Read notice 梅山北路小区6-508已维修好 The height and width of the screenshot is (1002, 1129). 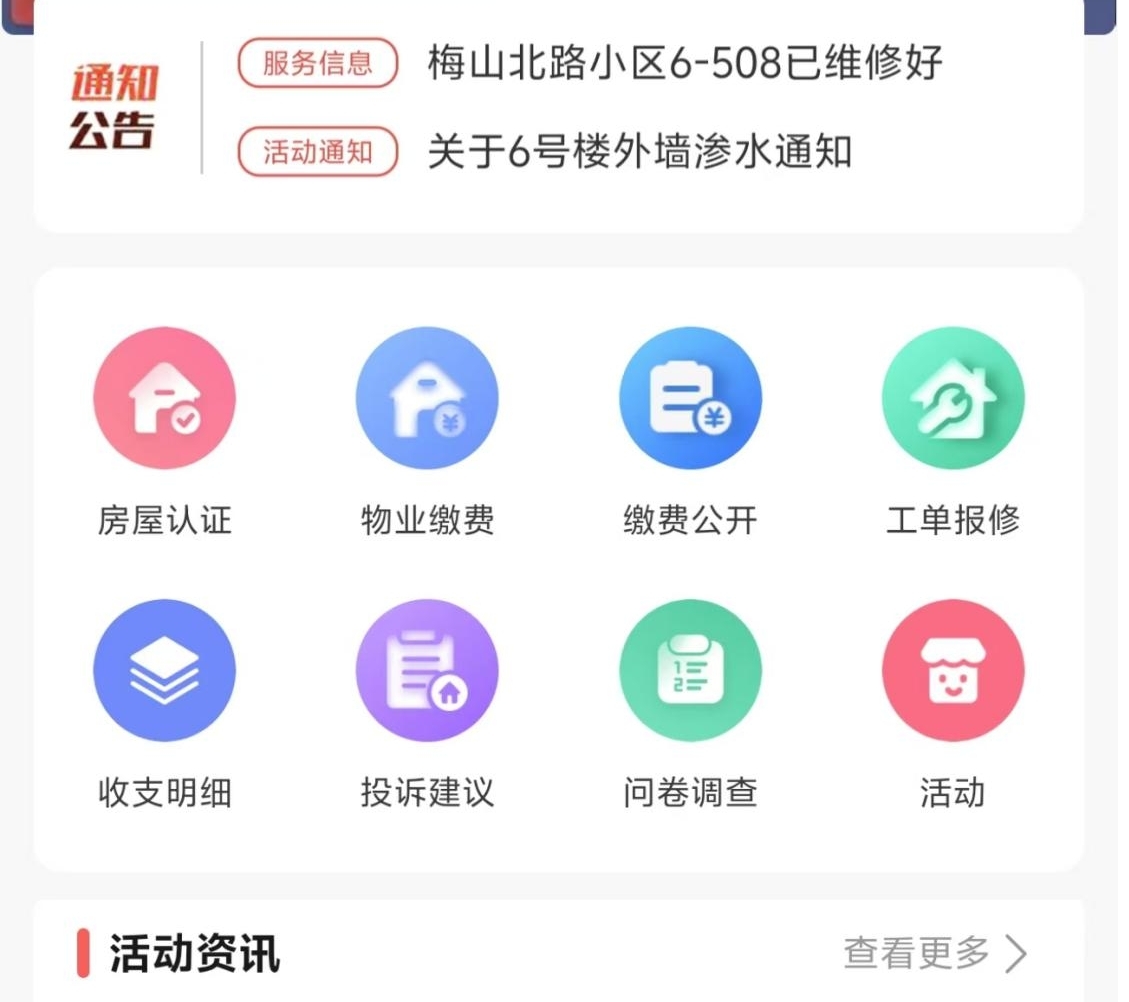(x=685, y=64)
